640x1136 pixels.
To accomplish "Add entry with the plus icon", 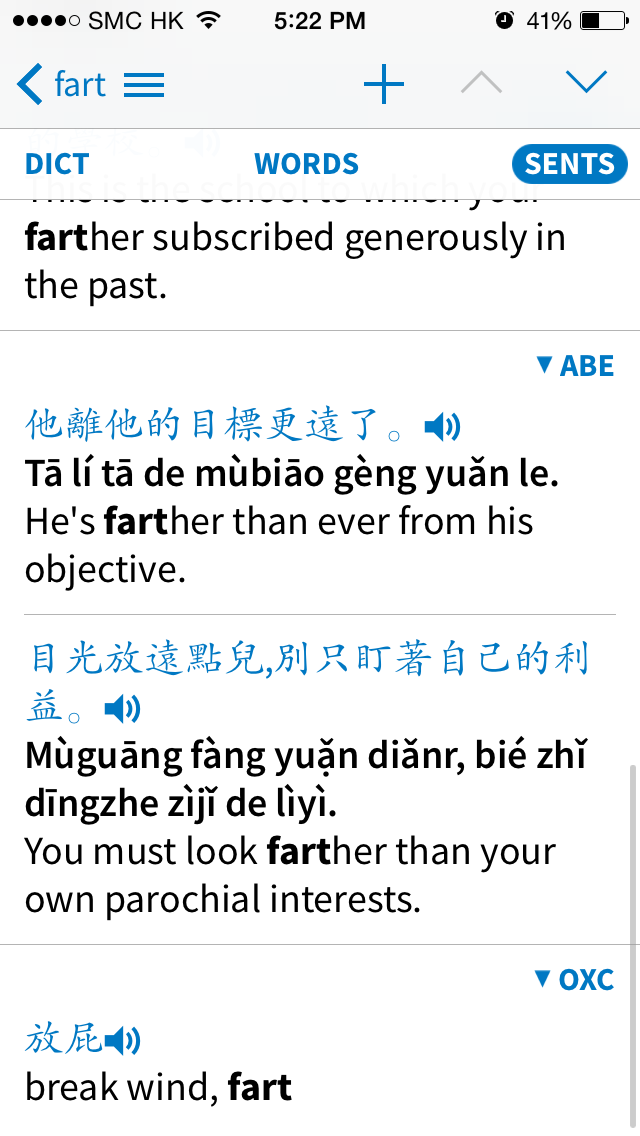I will point(383,84).
